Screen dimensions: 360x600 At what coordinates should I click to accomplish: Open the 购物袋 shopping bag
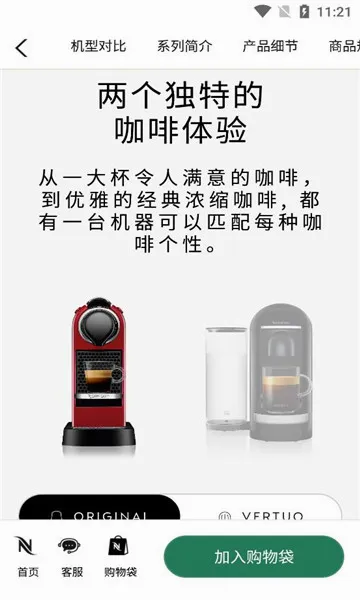coord(120,557)
